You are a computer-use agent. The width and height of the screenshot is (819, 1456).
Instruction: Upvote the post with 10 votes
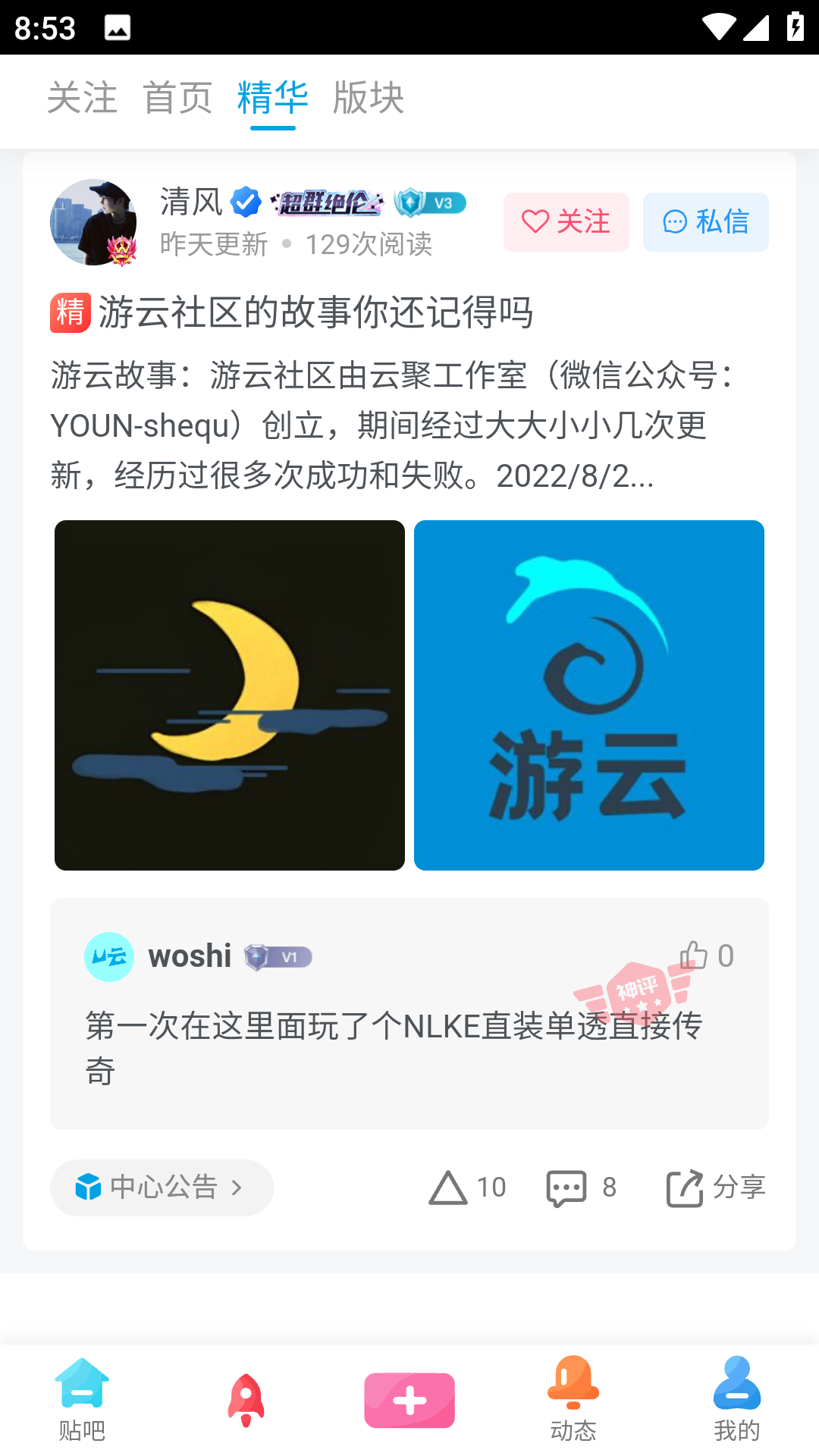pos(467,1188)
